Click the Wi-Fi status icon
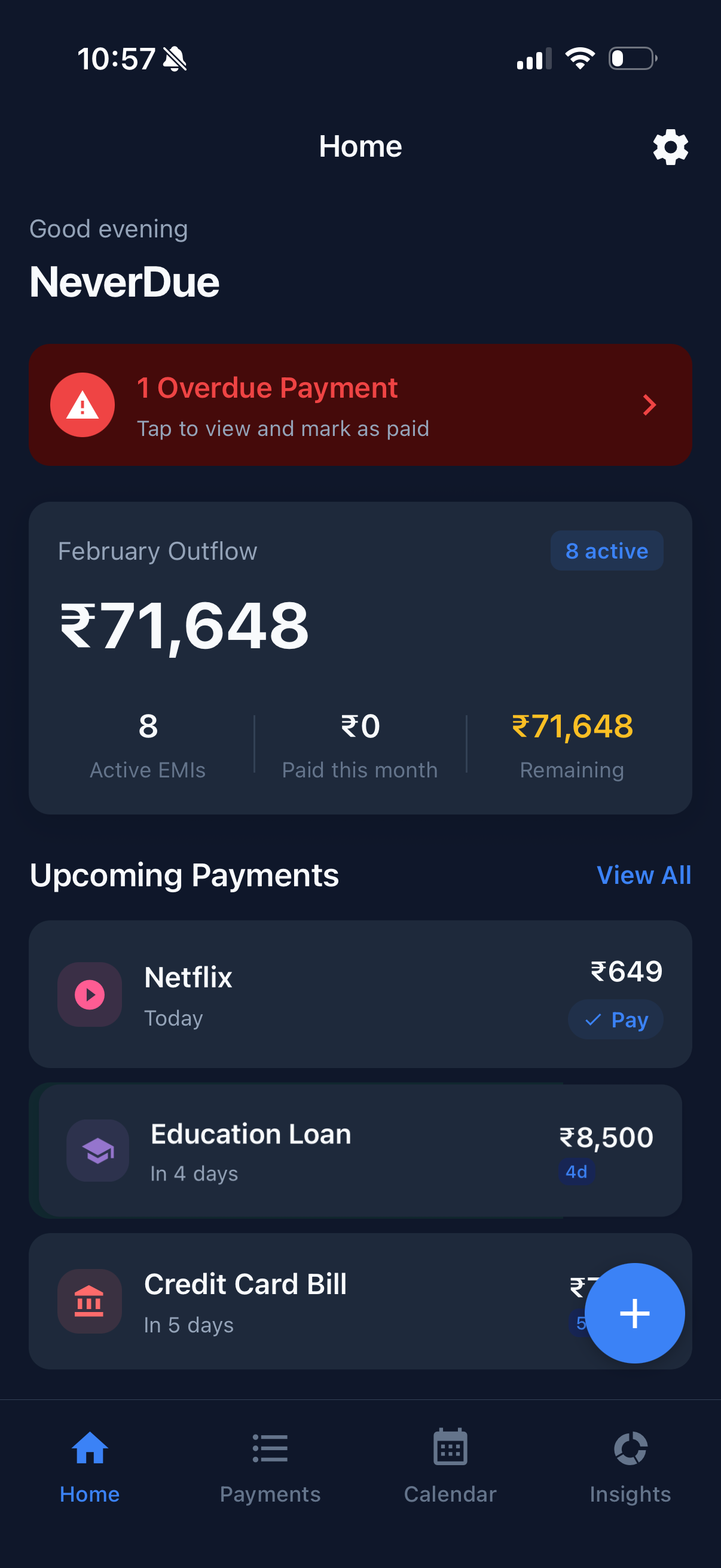The width and height of the screenshot is (721, 1568). click(x=579, y=58)
